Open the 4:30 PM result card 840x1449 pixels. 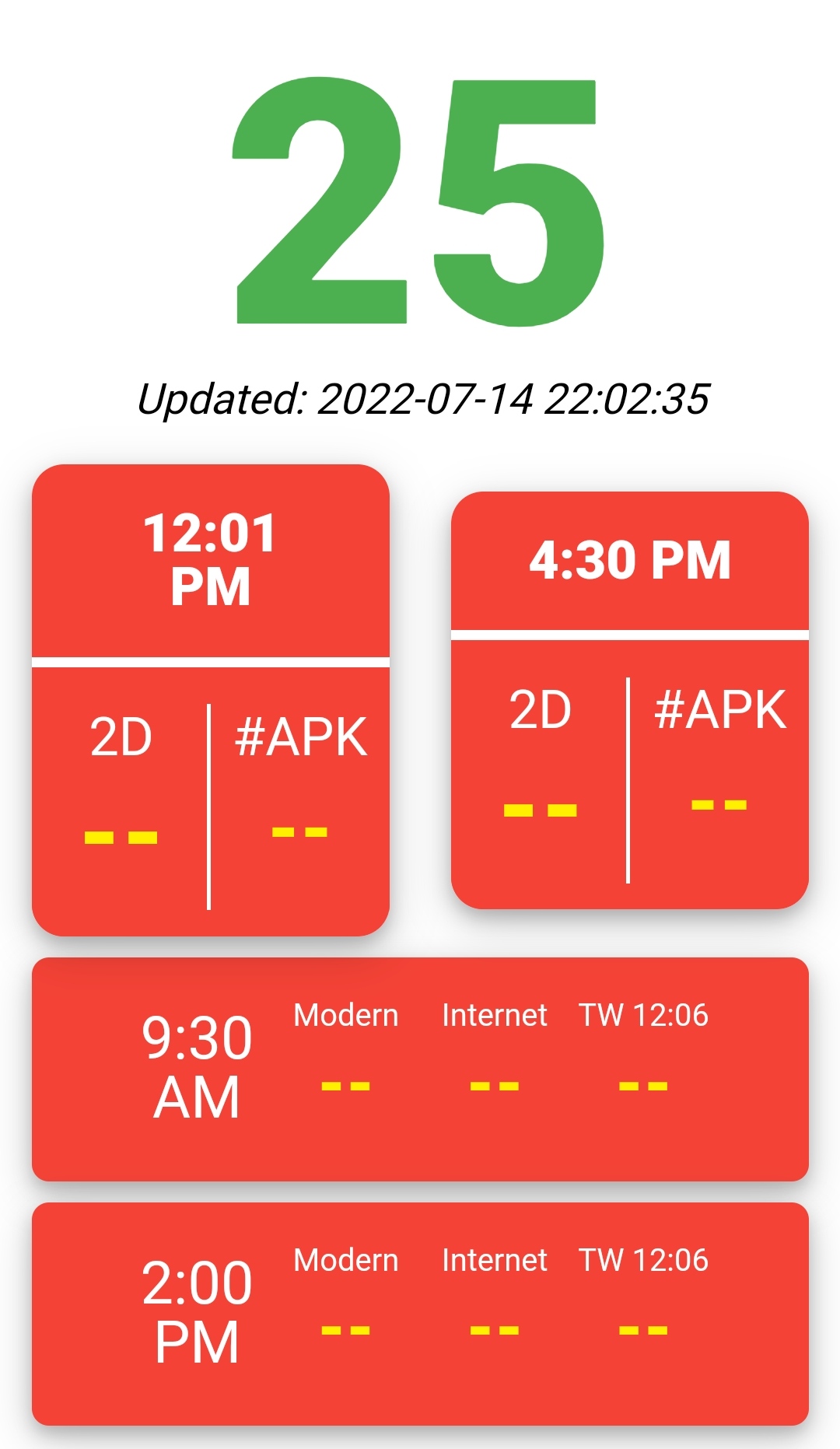(x=630, y=700)
